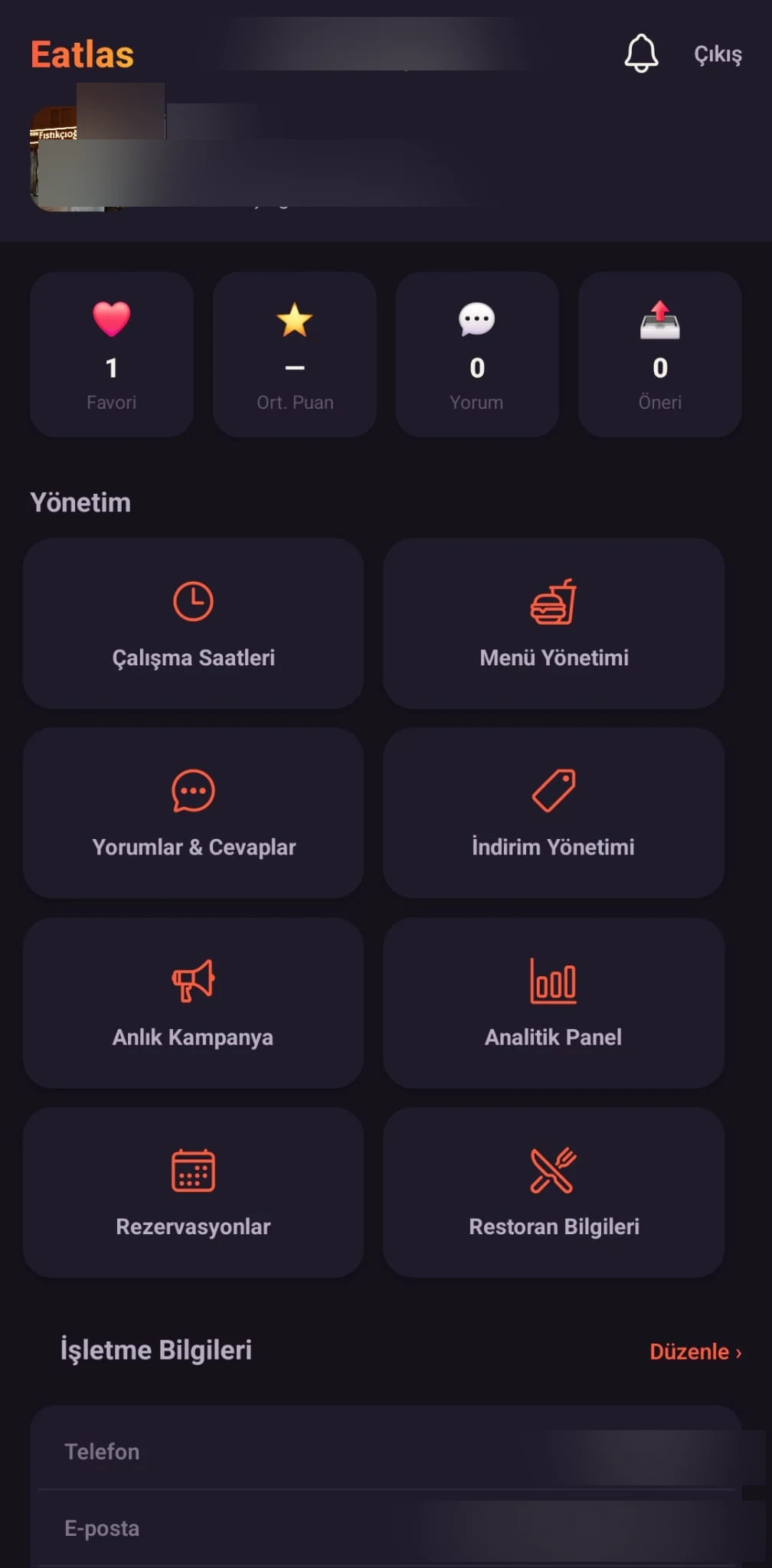Screen dimensions: 772x1568
Task: Open the notifications bell
Action: [x=641, y=54]
